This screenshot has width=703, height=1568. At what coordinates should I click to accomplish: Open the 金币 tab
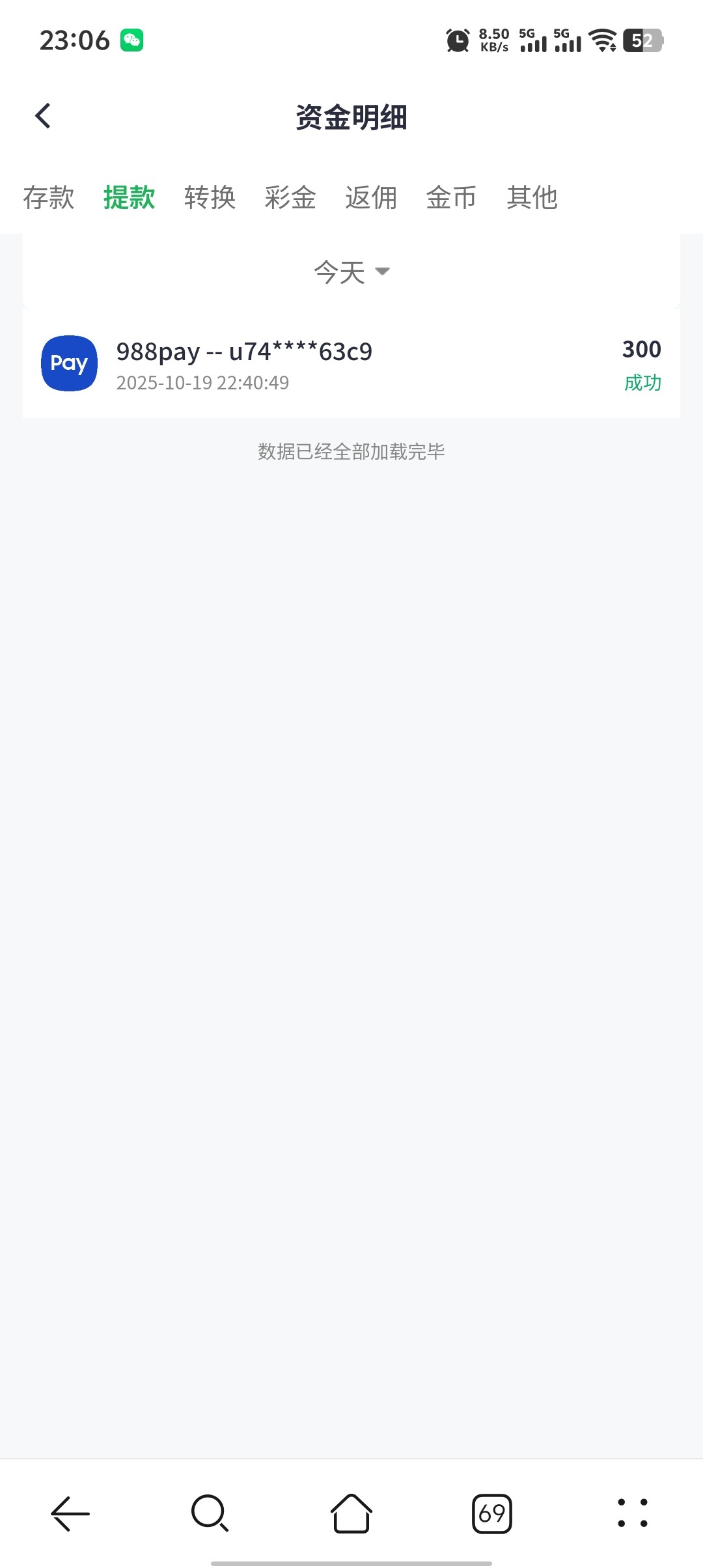pos(451,197)
